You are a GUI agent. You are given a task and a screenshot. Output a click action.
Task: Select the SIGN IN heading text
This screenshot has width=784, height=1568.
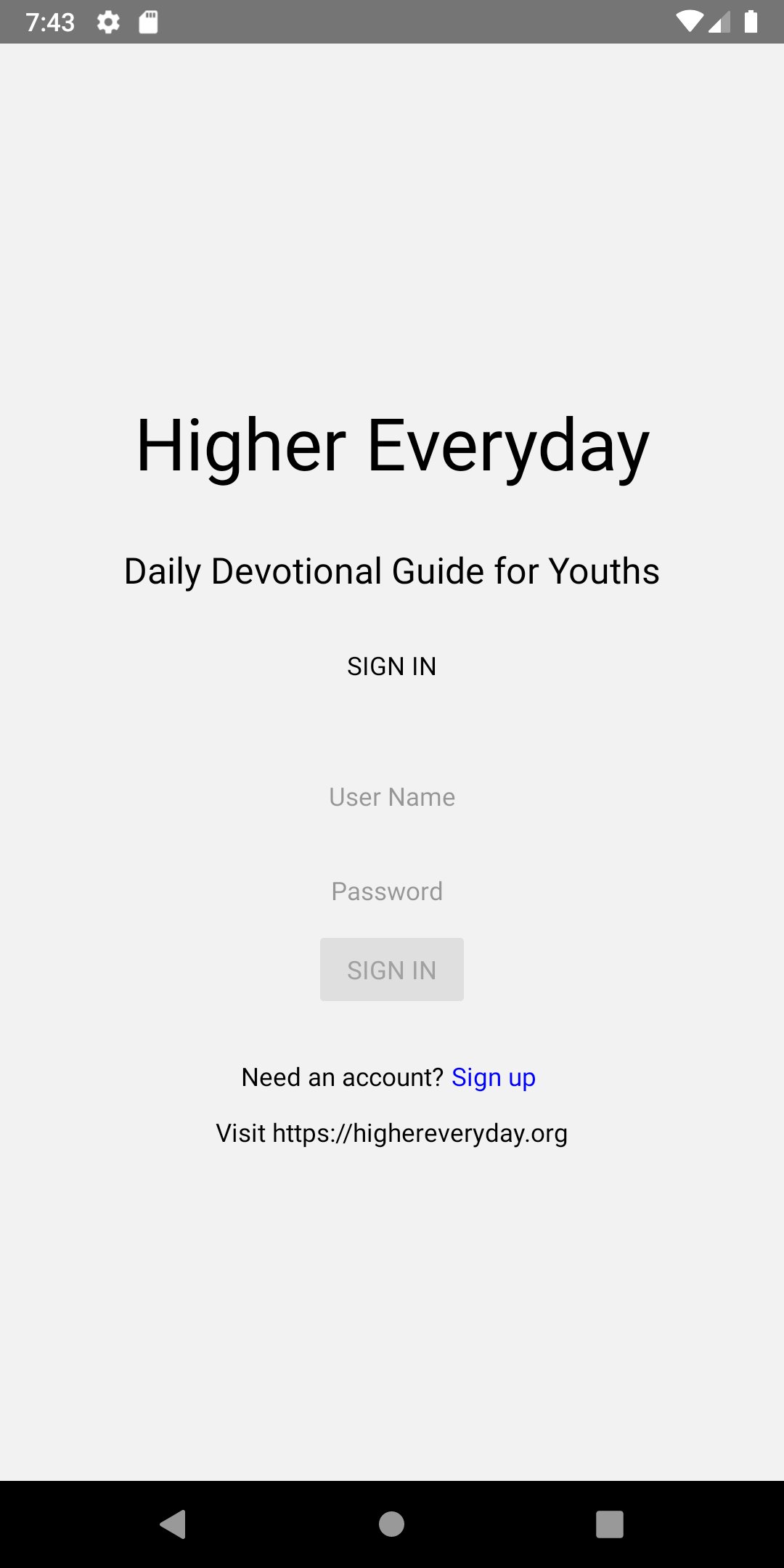point(392,666)
